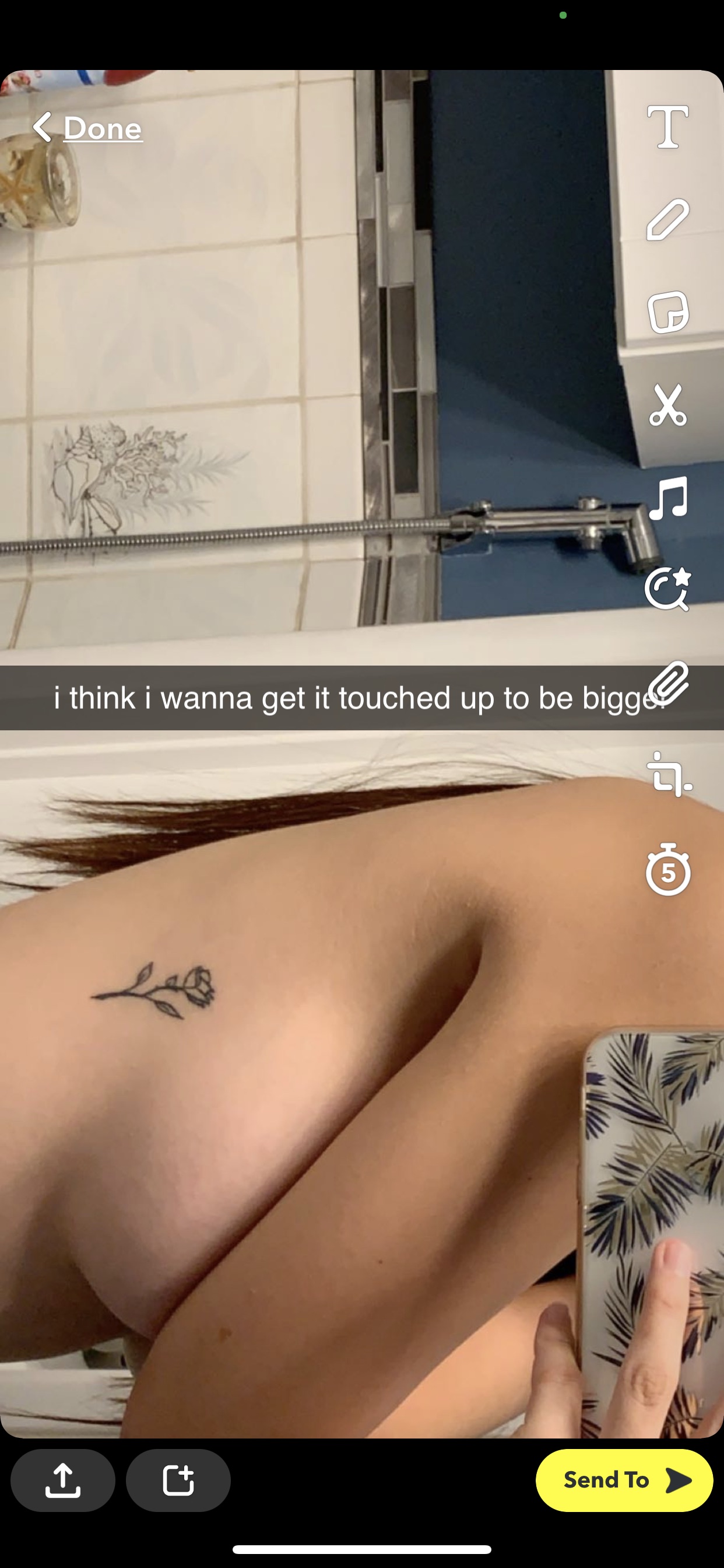
Task: Add music to the snap
Action: click(668, 498)
